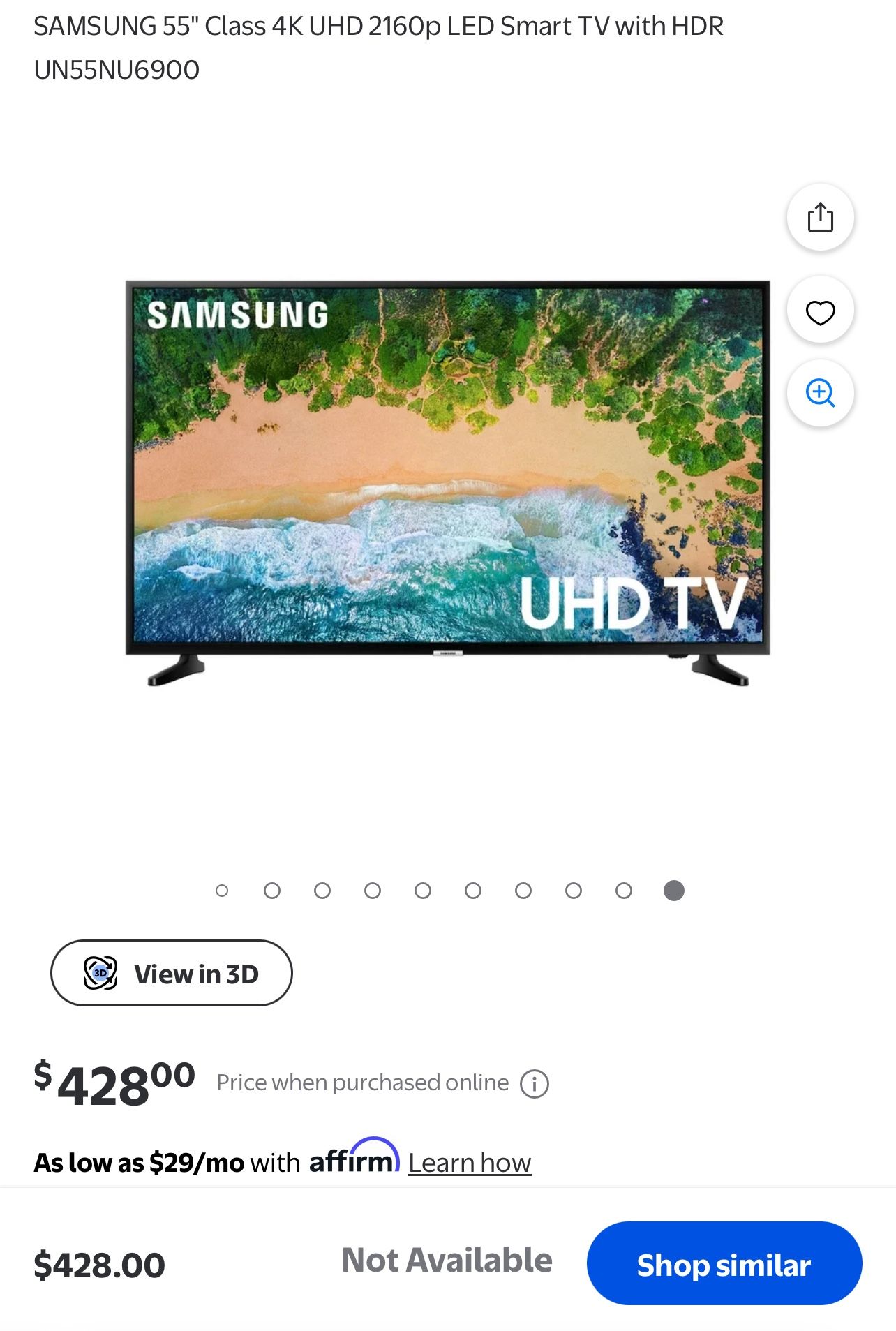Click the circled plus zoom icon
Image resolution: width=896 pixels, height=1331 pixels.
[821, 394]
